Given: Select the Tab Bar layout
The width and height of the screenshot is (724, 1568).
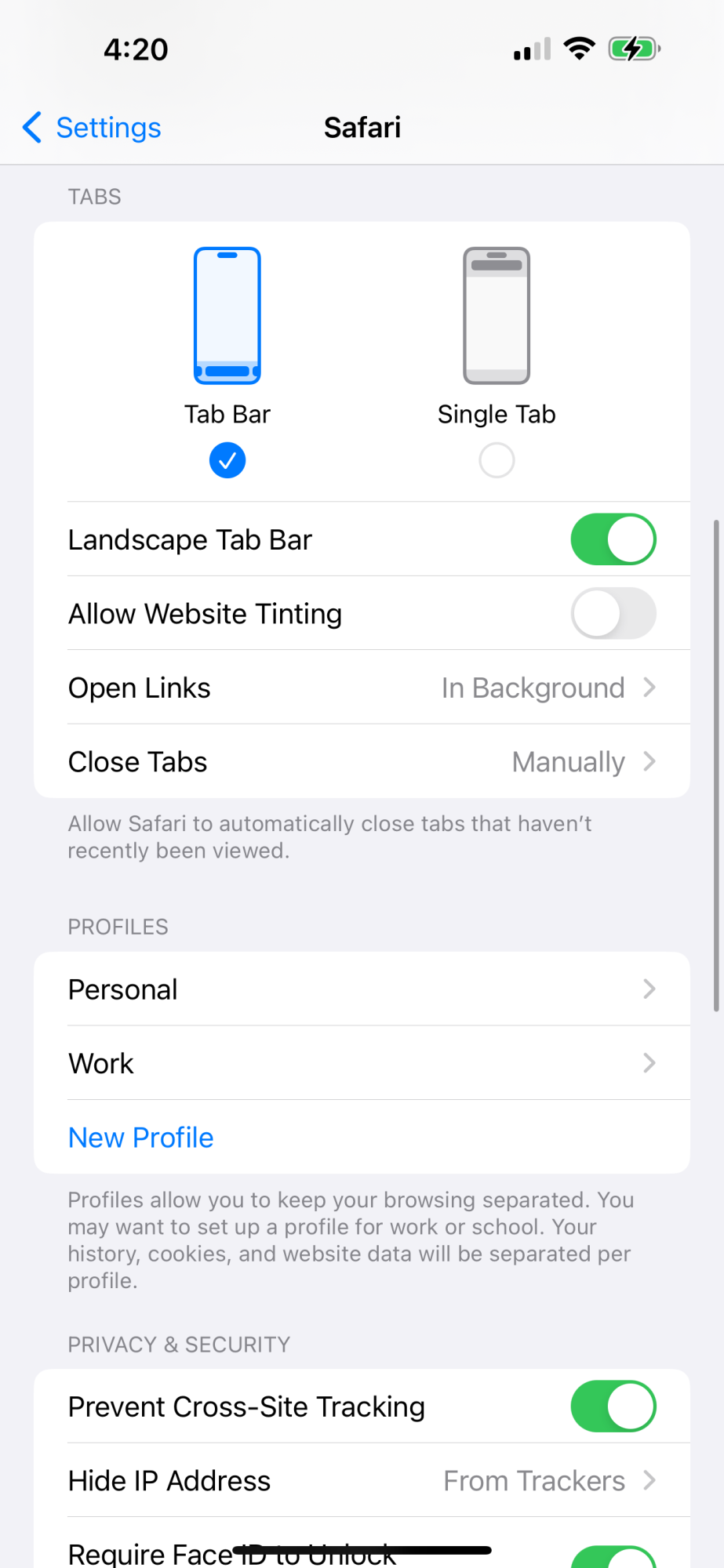Looking at the screenshot, I should click(x=227, y=459).
